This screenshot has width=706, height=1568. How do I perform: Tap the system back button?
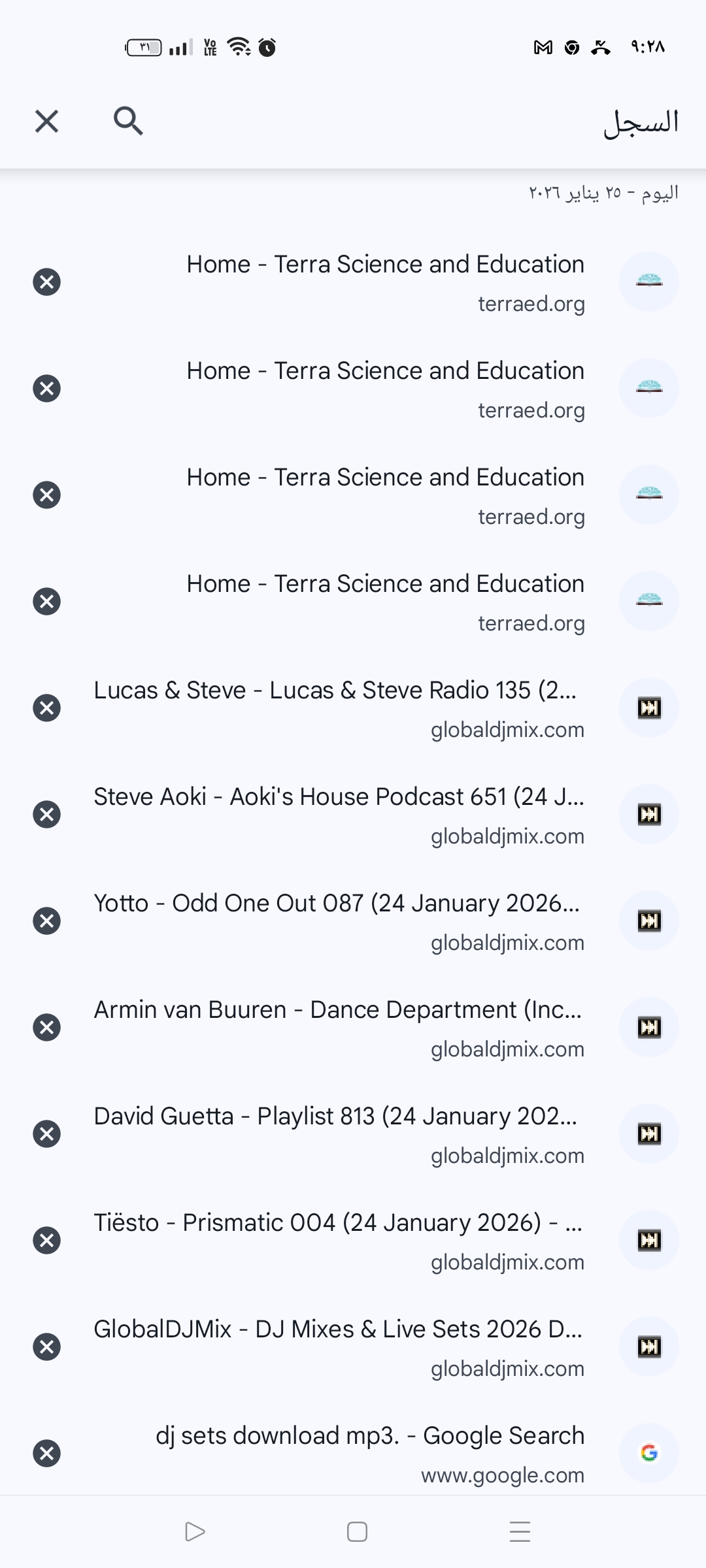tap(195, 1531)
